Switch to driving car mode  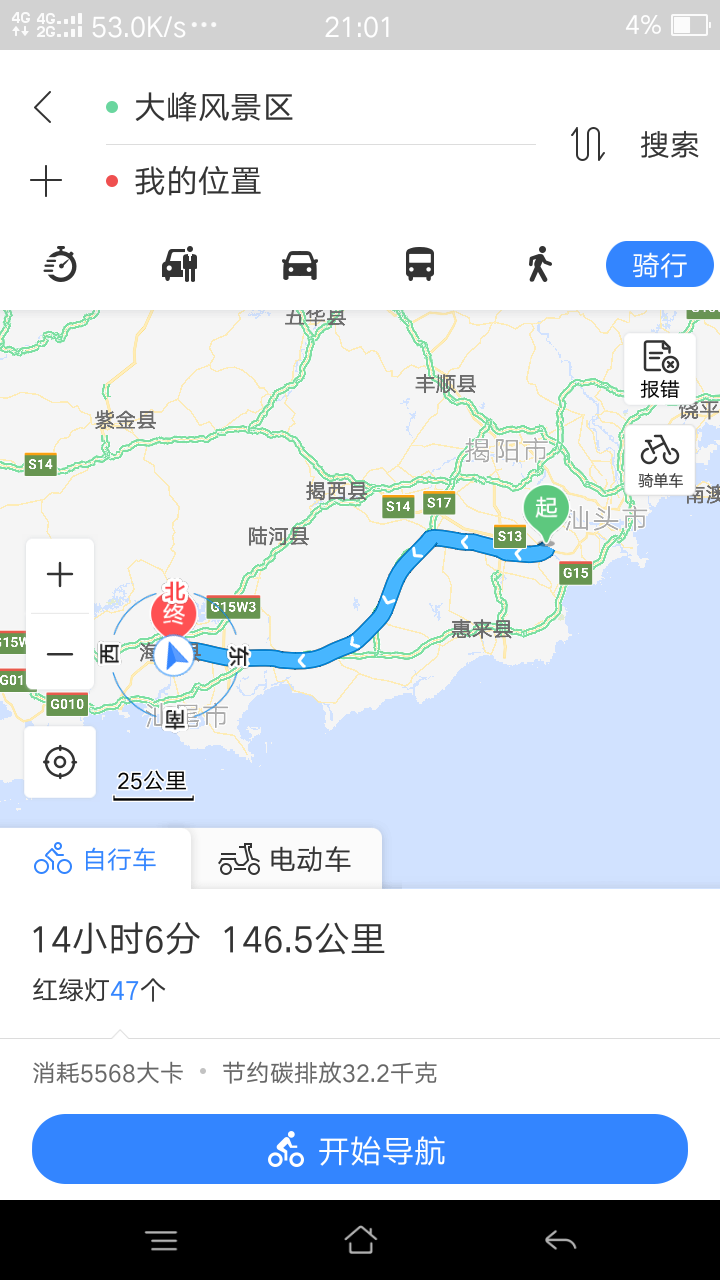pos(300,265)
